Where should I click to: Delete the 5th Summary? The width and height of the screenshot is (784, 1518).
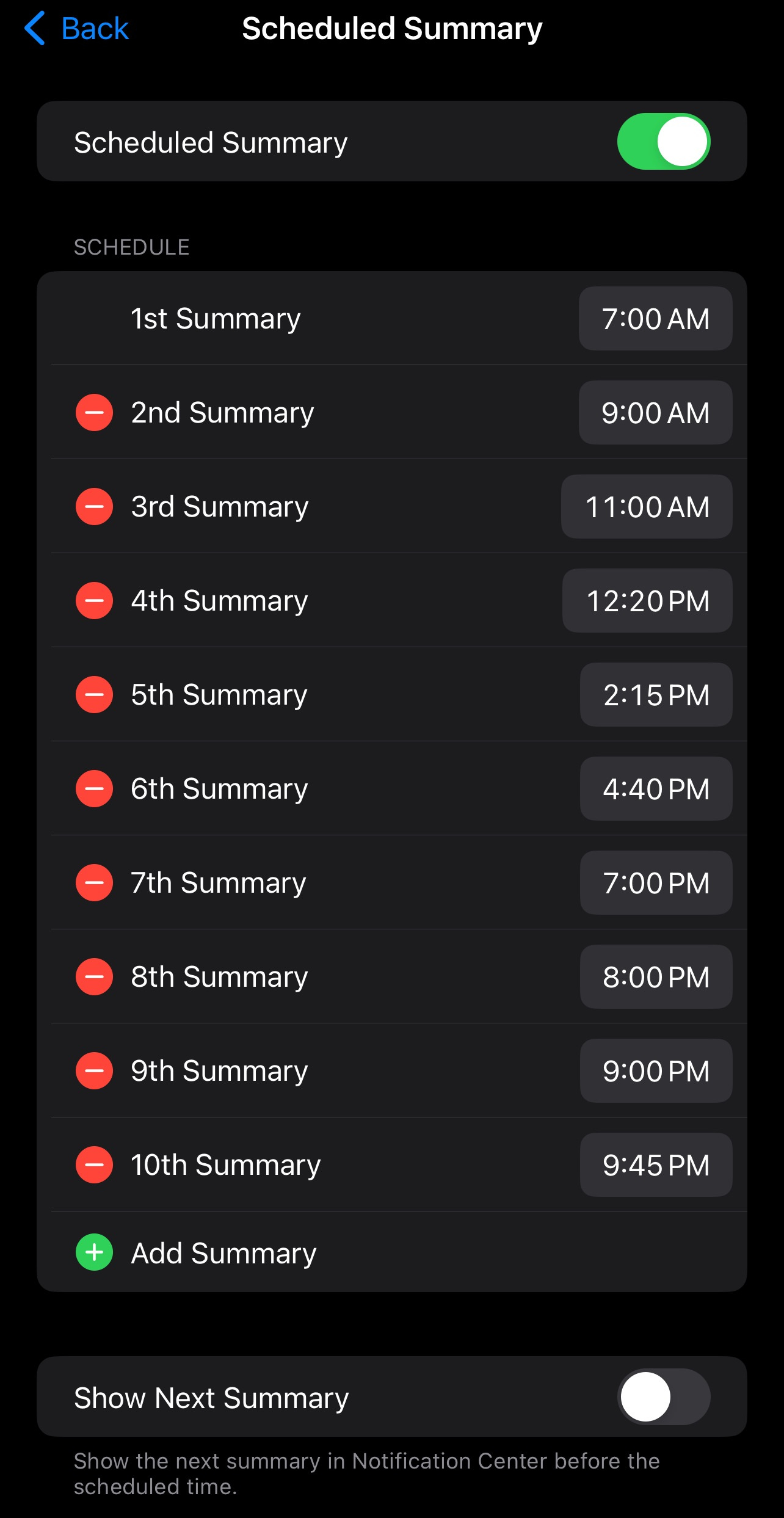[94, 695]
